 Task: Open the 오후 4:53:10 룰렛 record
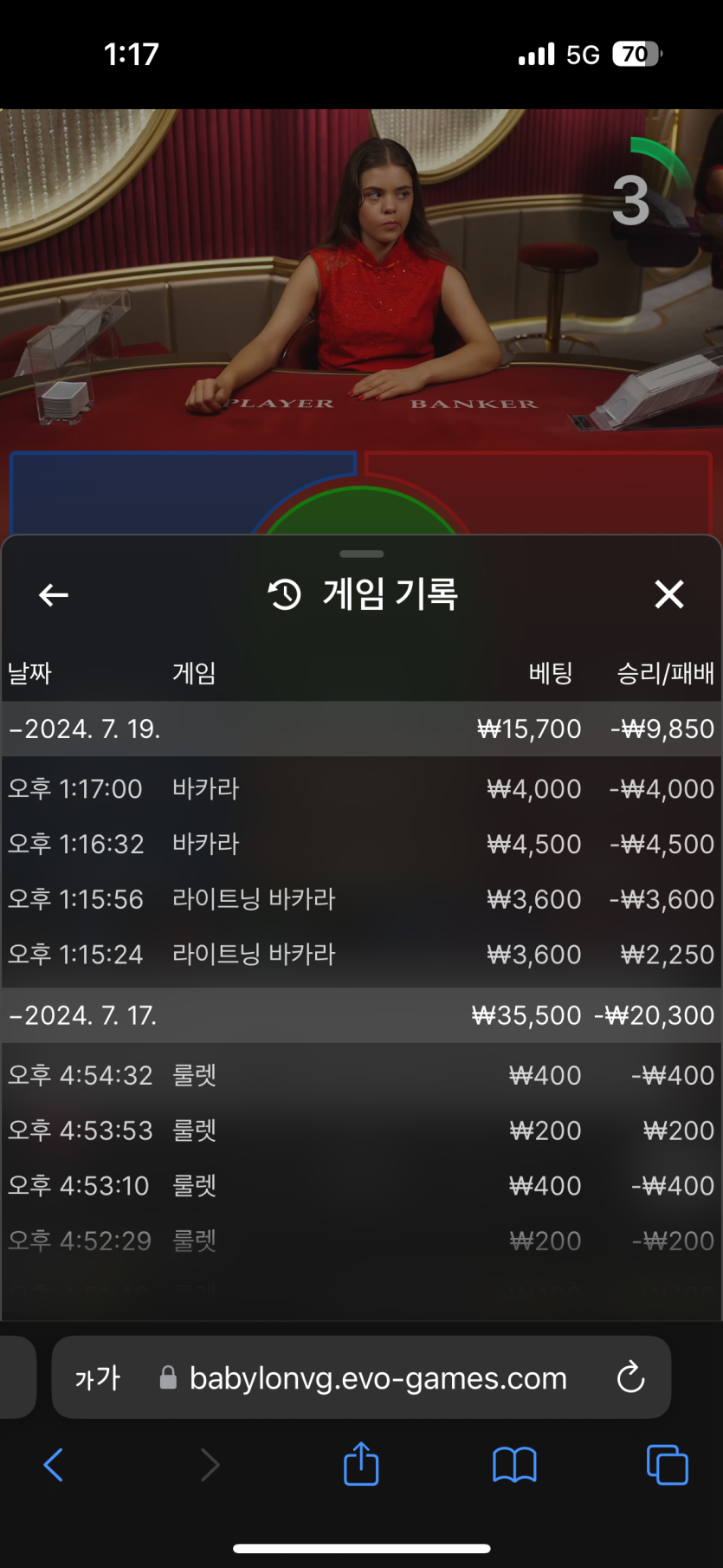tap(361, 1186)
